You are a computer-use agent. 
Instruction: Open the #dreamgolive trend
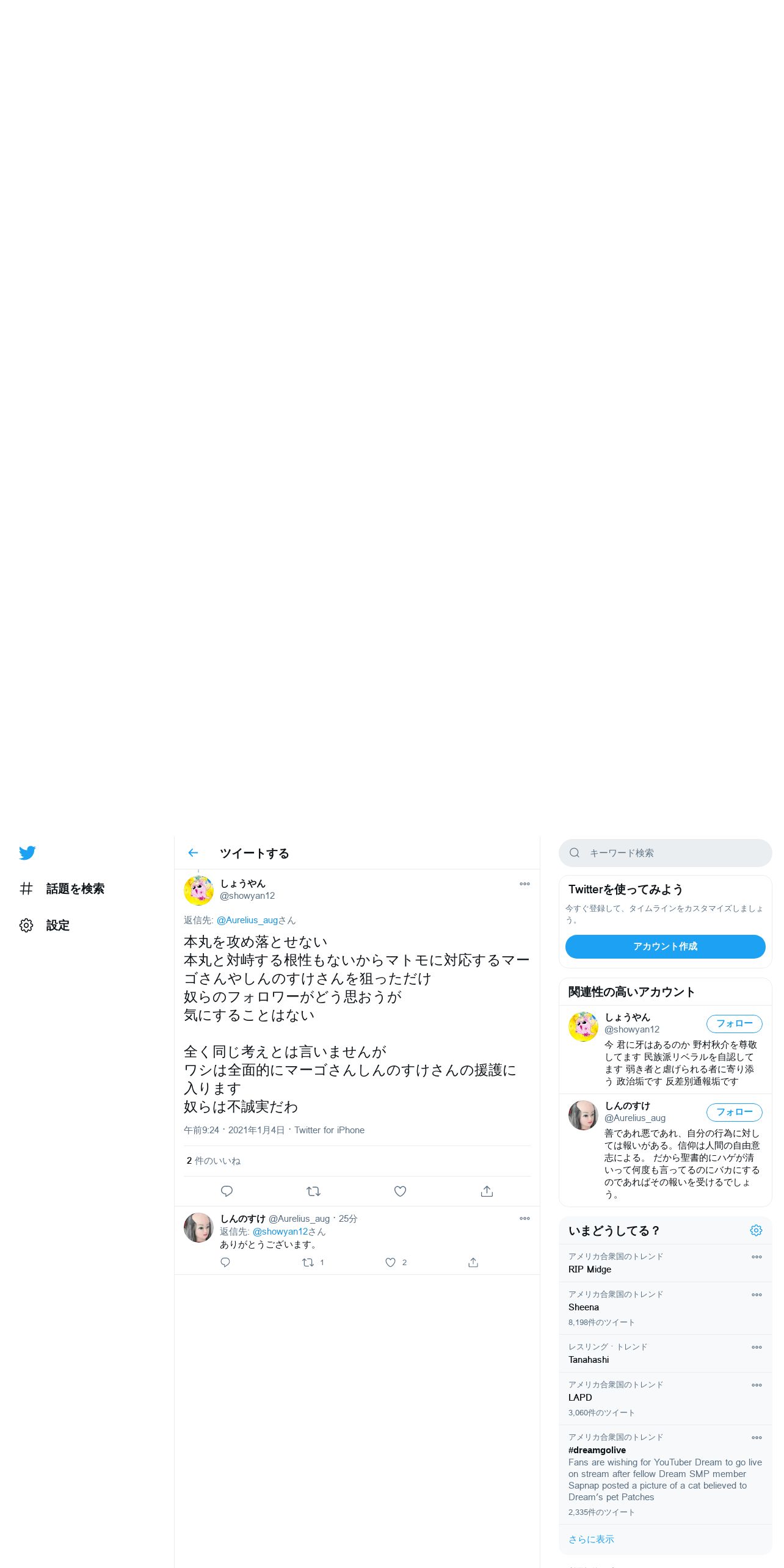pos(666,1475)
